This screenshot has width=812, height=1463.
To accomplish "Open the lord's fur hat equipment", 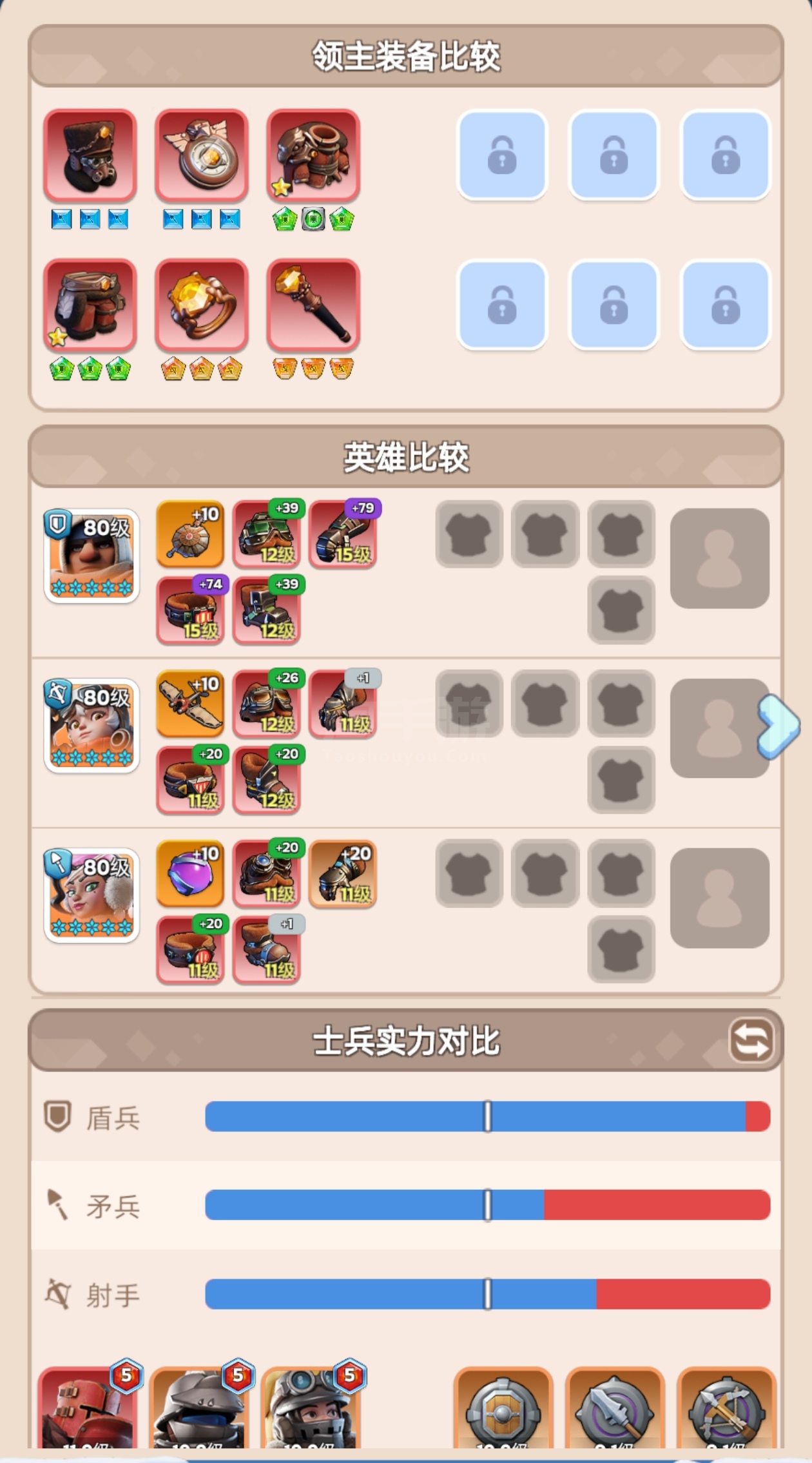I will [x=90, y=155].
